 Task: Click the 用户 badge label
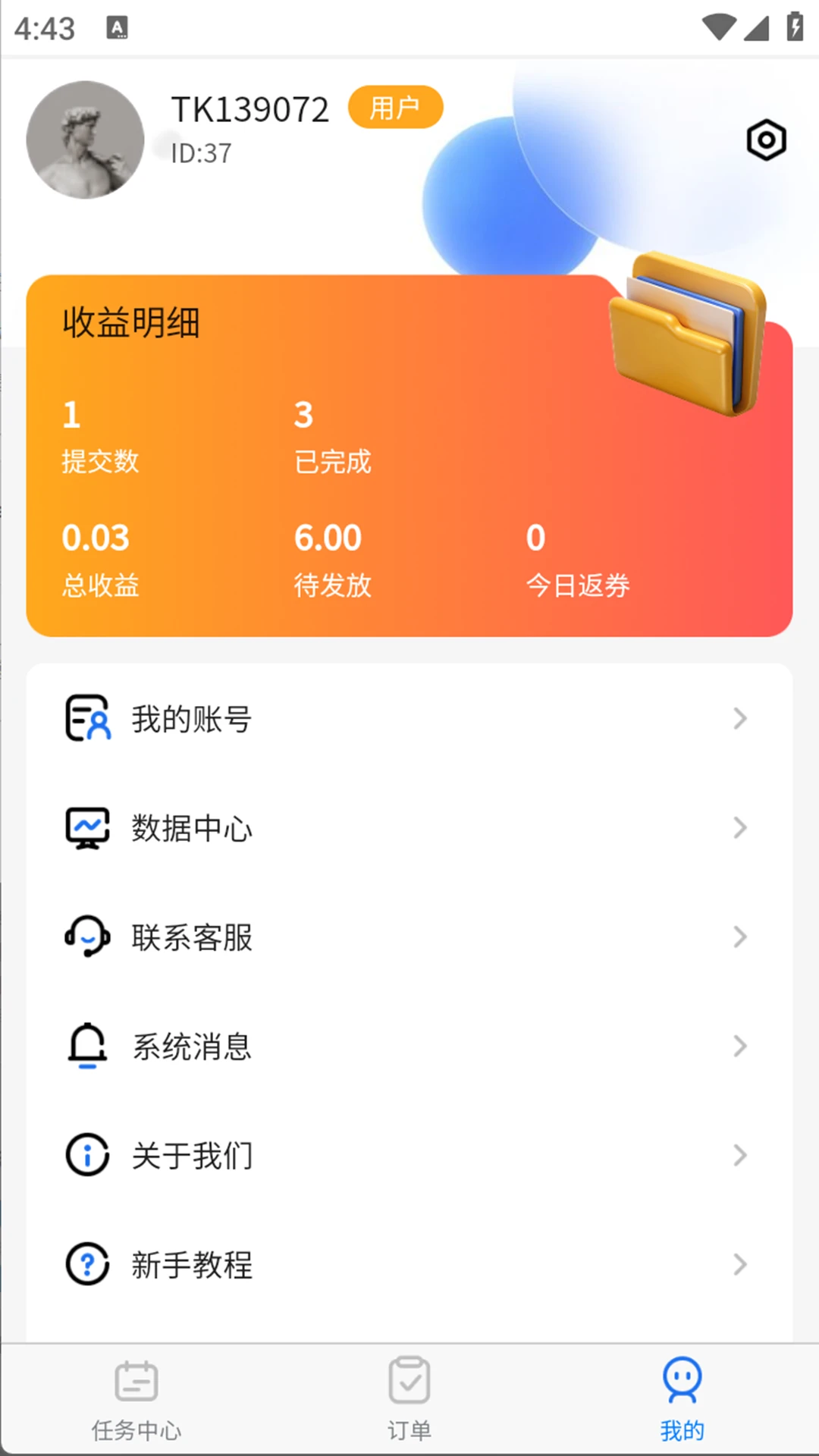395,107
